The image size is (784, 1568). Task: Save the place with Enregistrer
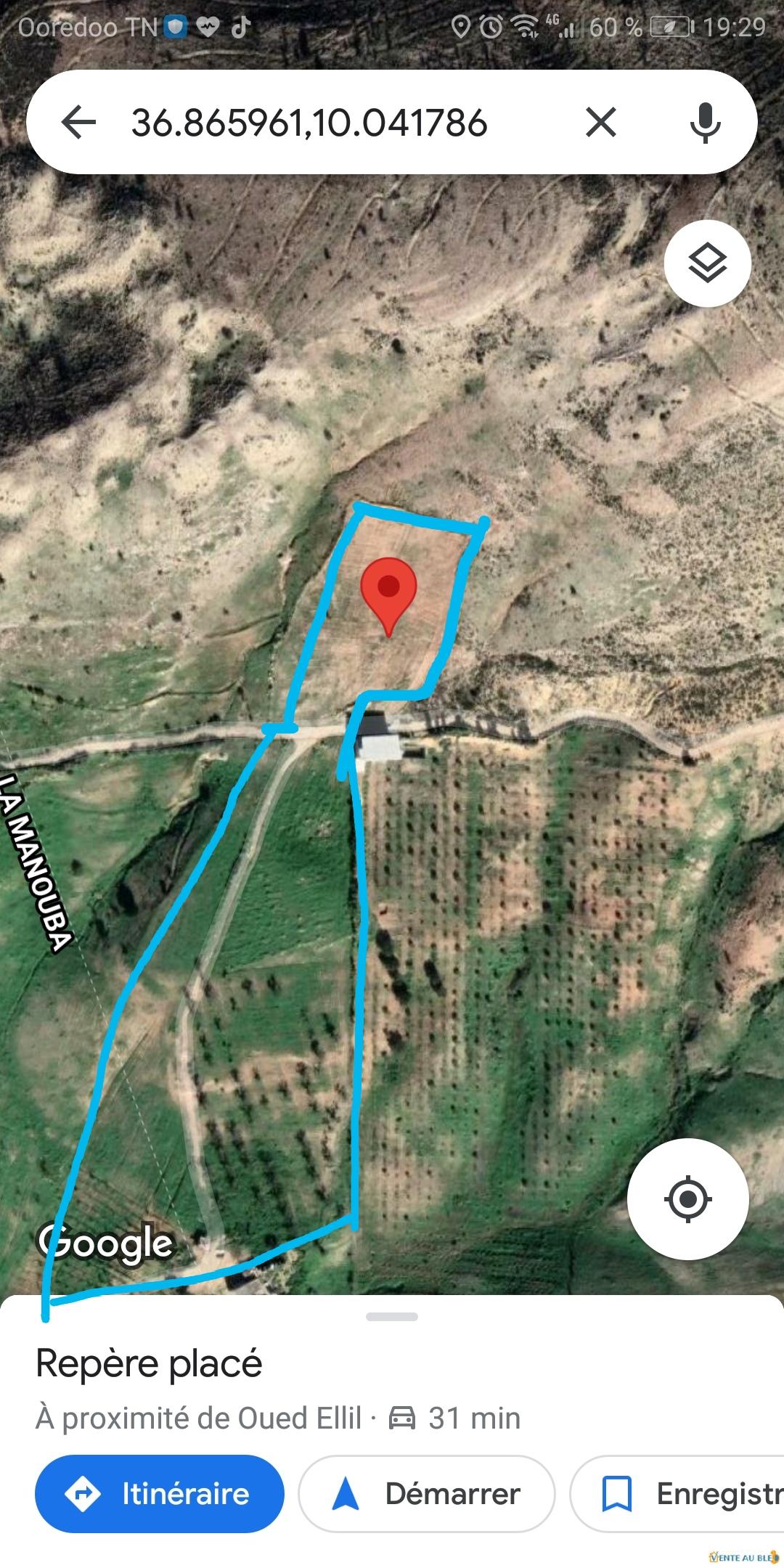tap(677, 1494)
